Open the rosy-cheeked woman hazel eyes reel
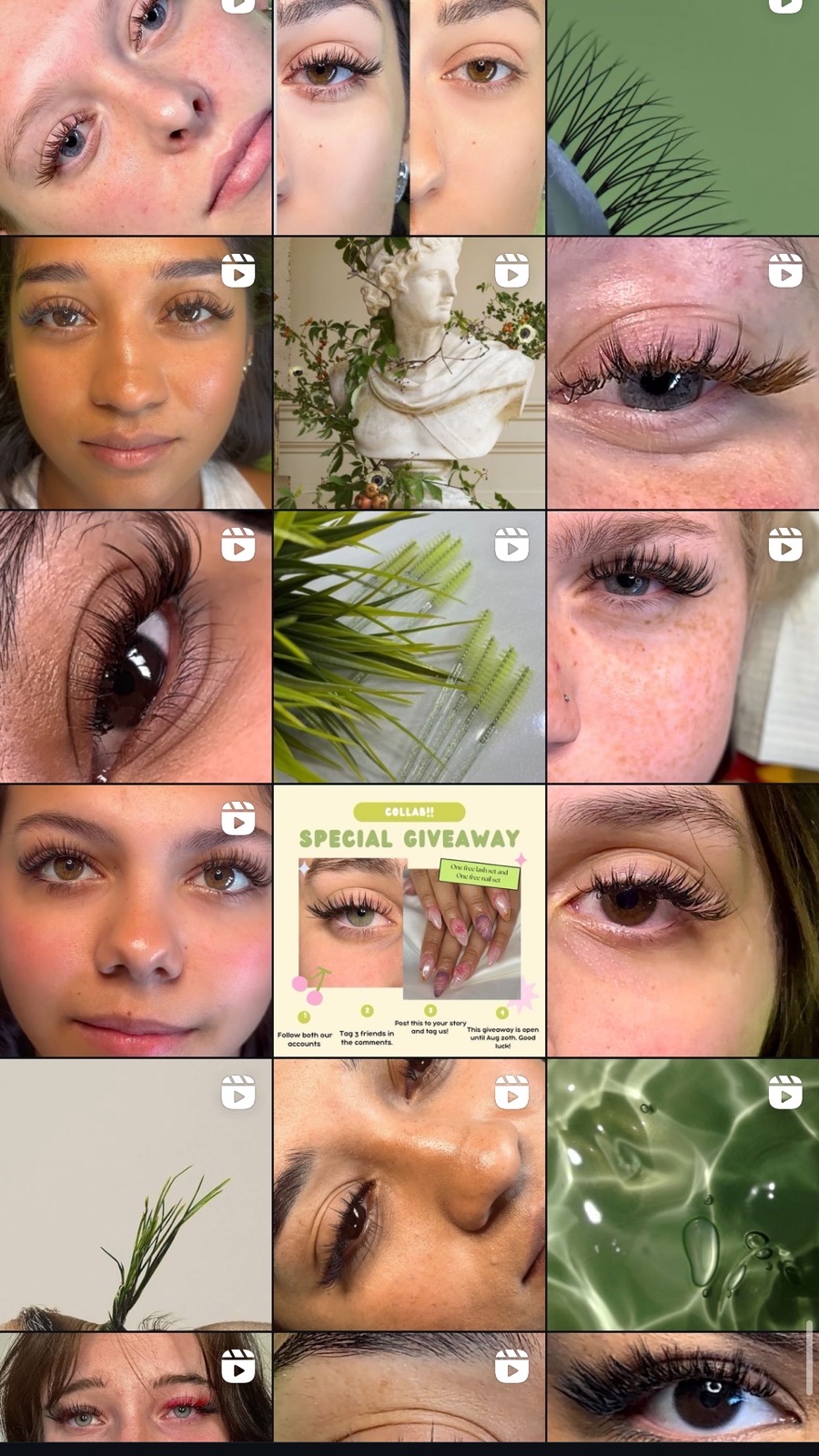 [136, 921]
